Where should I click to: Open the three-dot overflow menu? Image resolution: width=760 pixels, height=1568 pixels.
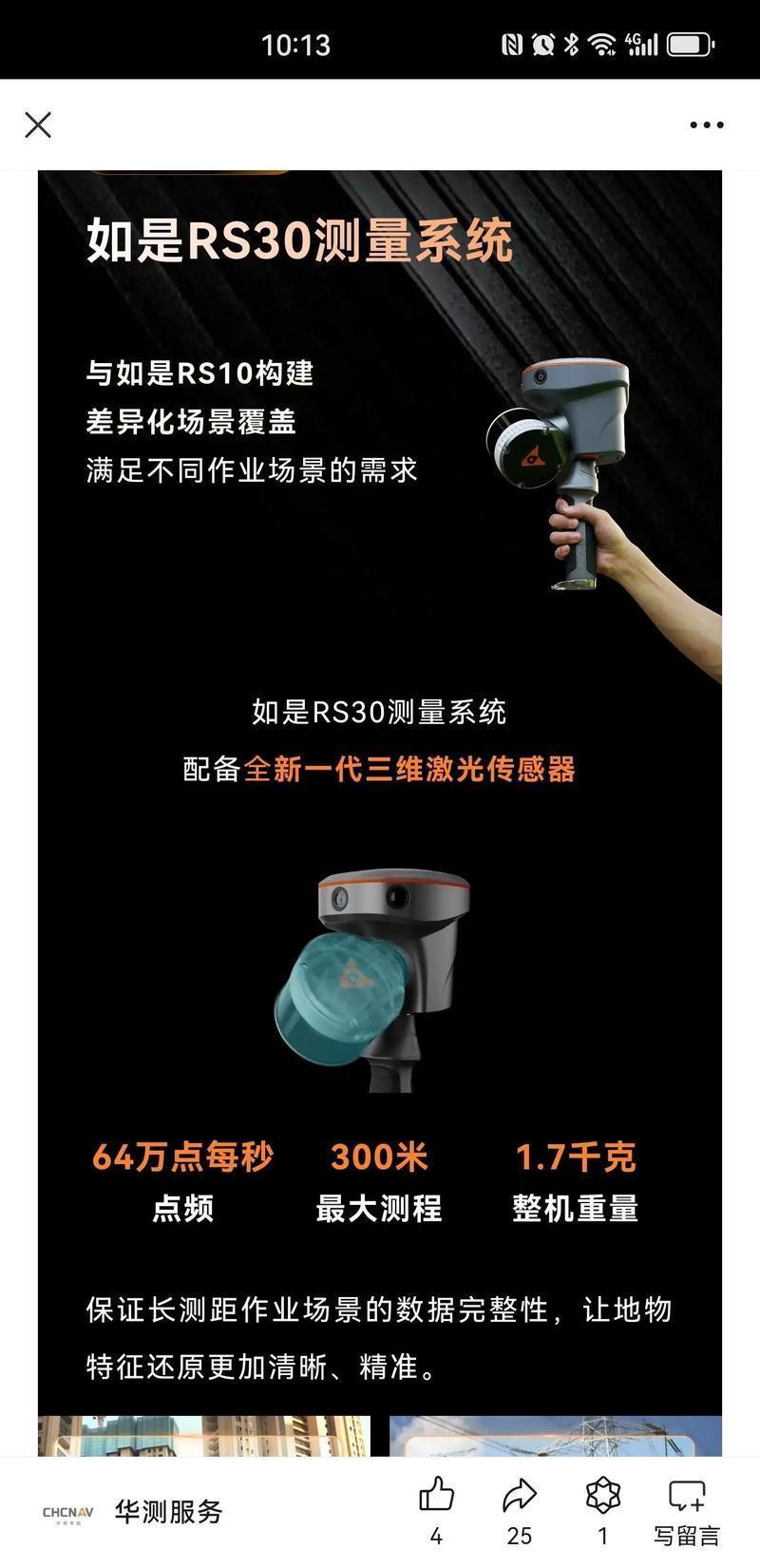point(706,124)
